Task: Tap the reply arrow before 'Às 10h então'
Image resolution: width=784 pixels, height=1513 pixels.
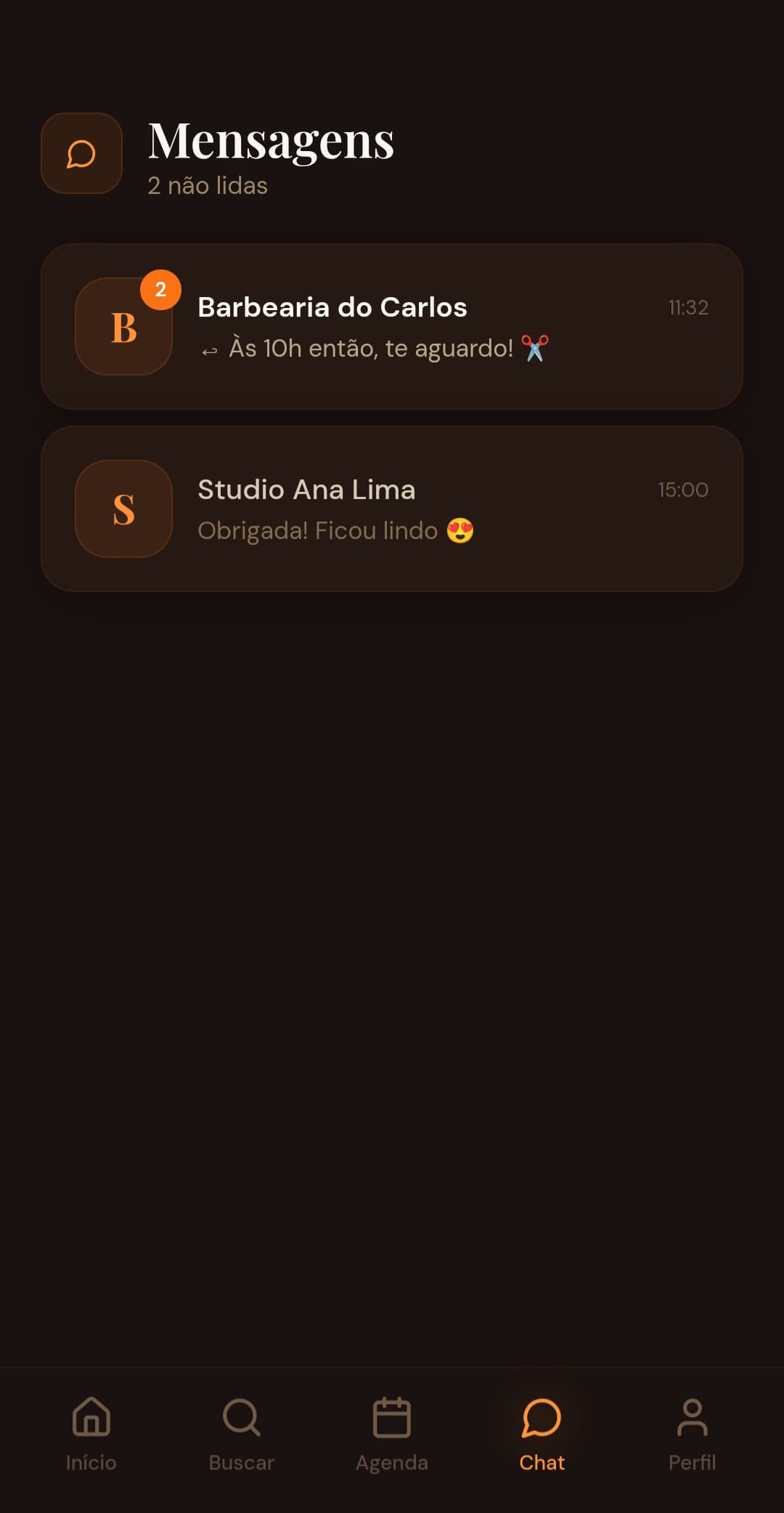Action: point(208,351)
